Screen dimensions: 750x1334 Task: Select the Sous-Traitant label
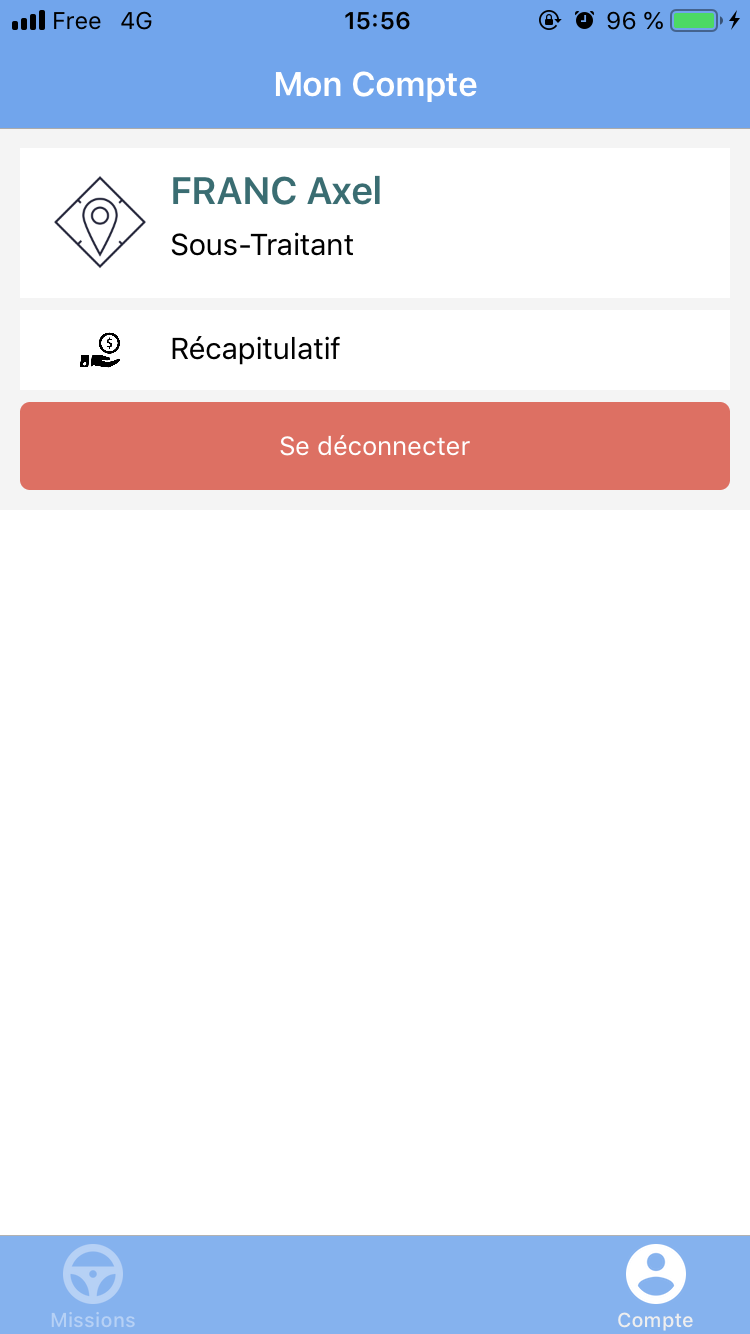pos(261,244)
